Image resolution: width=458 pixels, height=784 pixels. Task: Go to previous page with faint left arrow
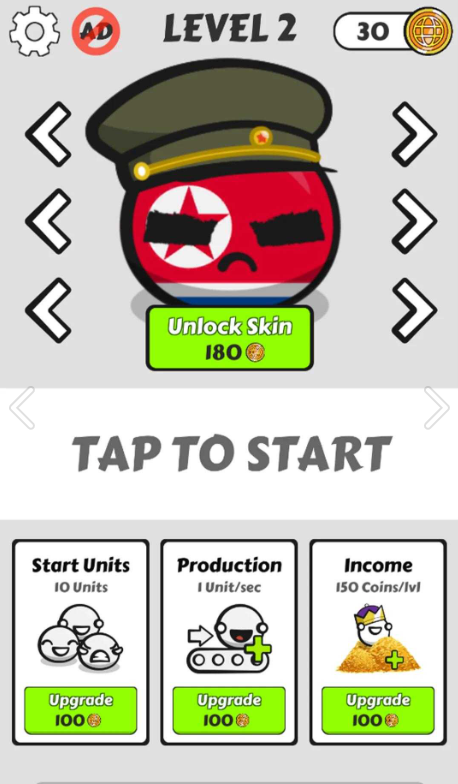click(x=22, y=408)
